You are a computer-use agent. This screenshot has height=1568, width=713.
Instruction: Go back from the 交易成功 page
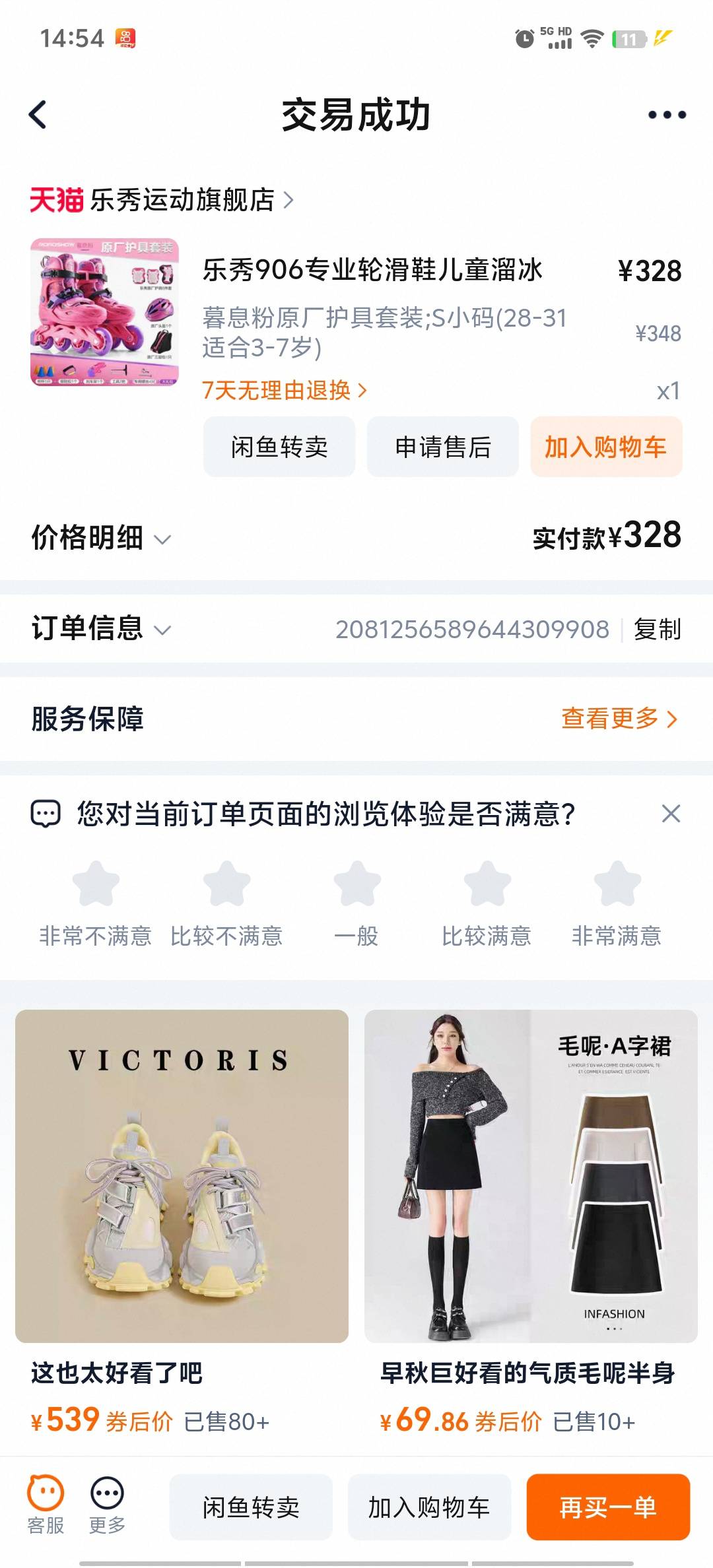coord(38,115)
